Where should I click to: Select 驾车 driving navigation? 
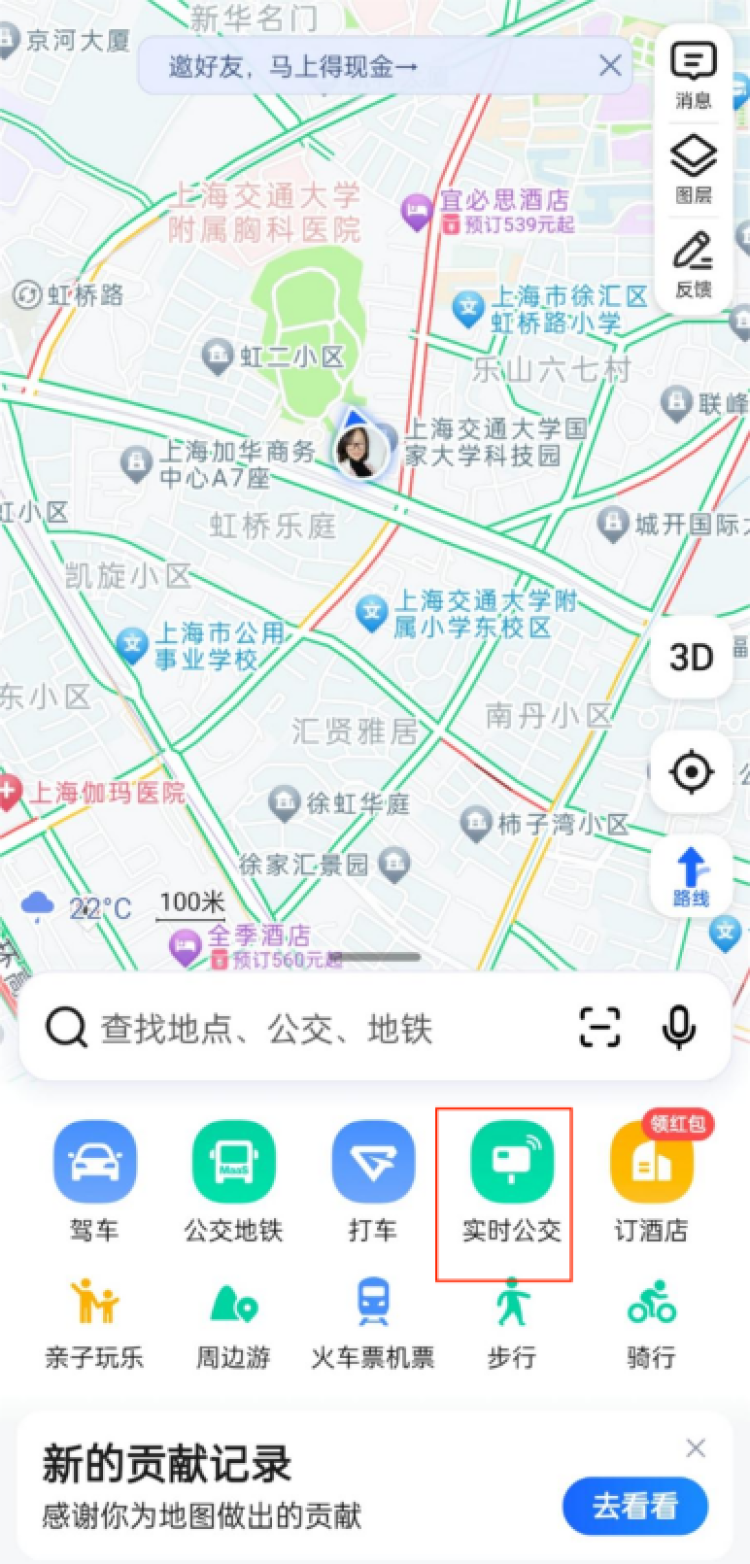point(95,1180)
